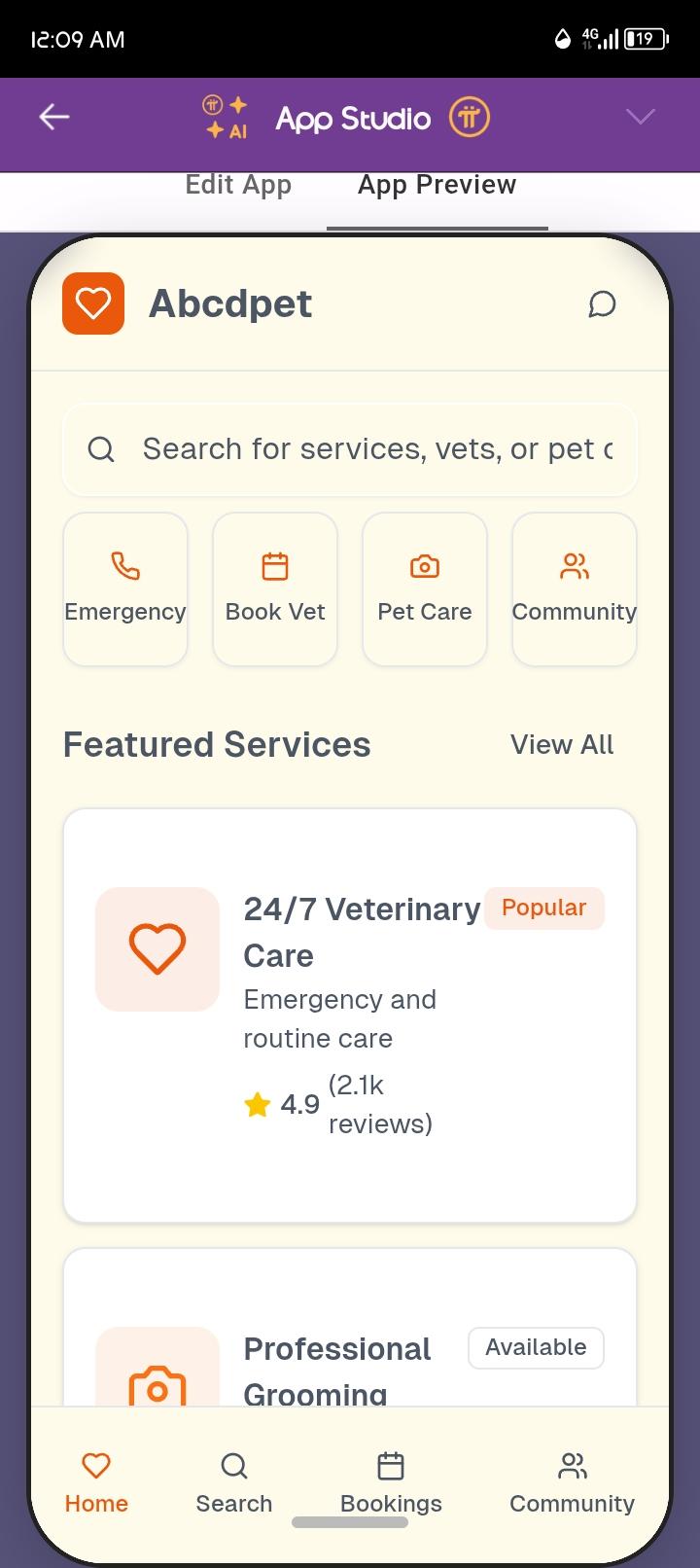Choose the Book Vet shortcut
The width and height of the screenshot is (700, 1568).
click(275, 589)
